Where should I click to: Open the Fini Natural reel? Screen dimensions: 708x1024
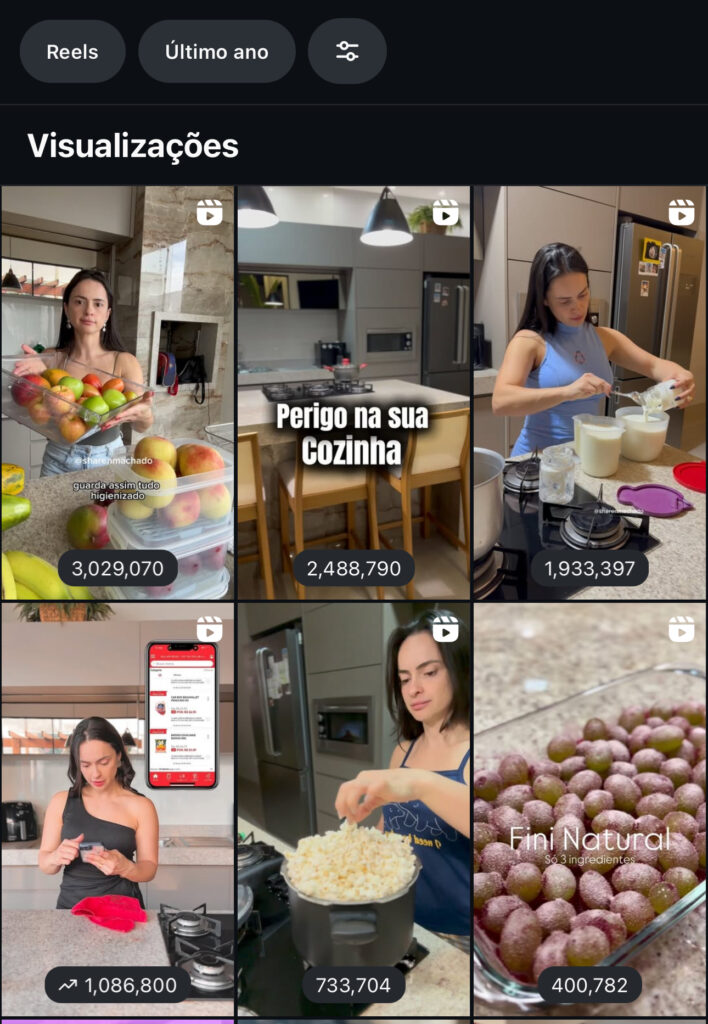pos(590,810)
